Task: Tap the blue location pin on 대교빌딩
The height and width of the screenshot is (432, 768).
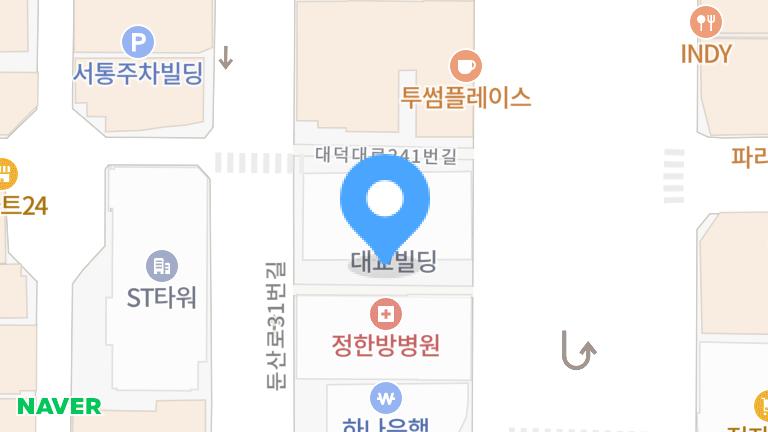Action: click(x=385, y=201)
